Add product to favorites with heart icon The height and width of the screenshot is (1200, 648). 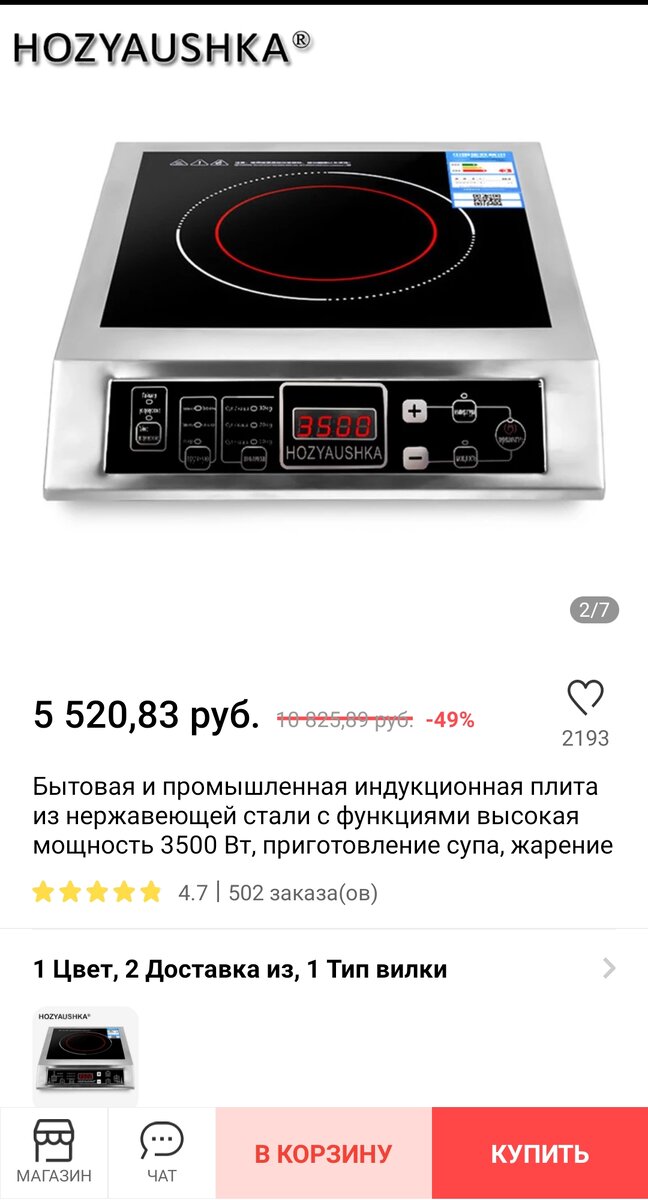point(585,698)
